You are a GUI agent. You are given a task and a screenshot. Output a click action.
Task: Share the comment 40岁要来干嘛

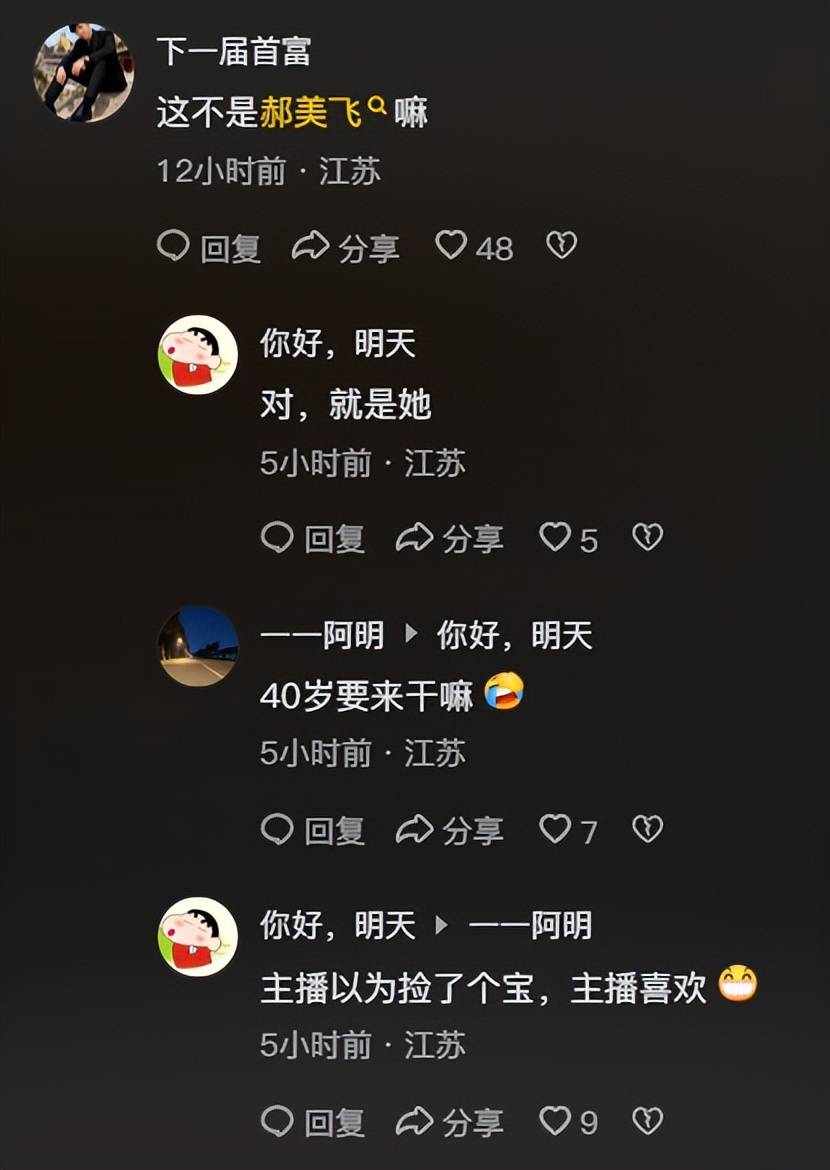pyautogui.click(x=449, y=830)
